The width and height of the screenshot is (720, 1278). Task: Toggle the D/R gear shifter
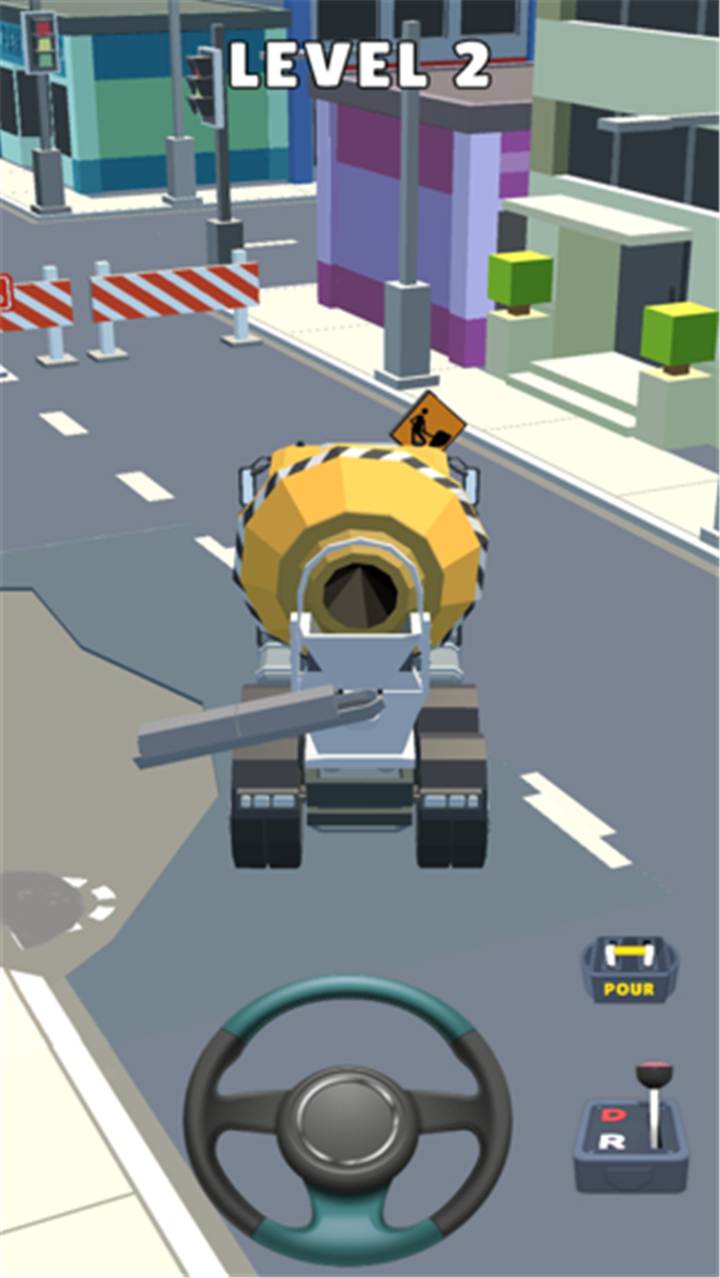(631, 1127)
